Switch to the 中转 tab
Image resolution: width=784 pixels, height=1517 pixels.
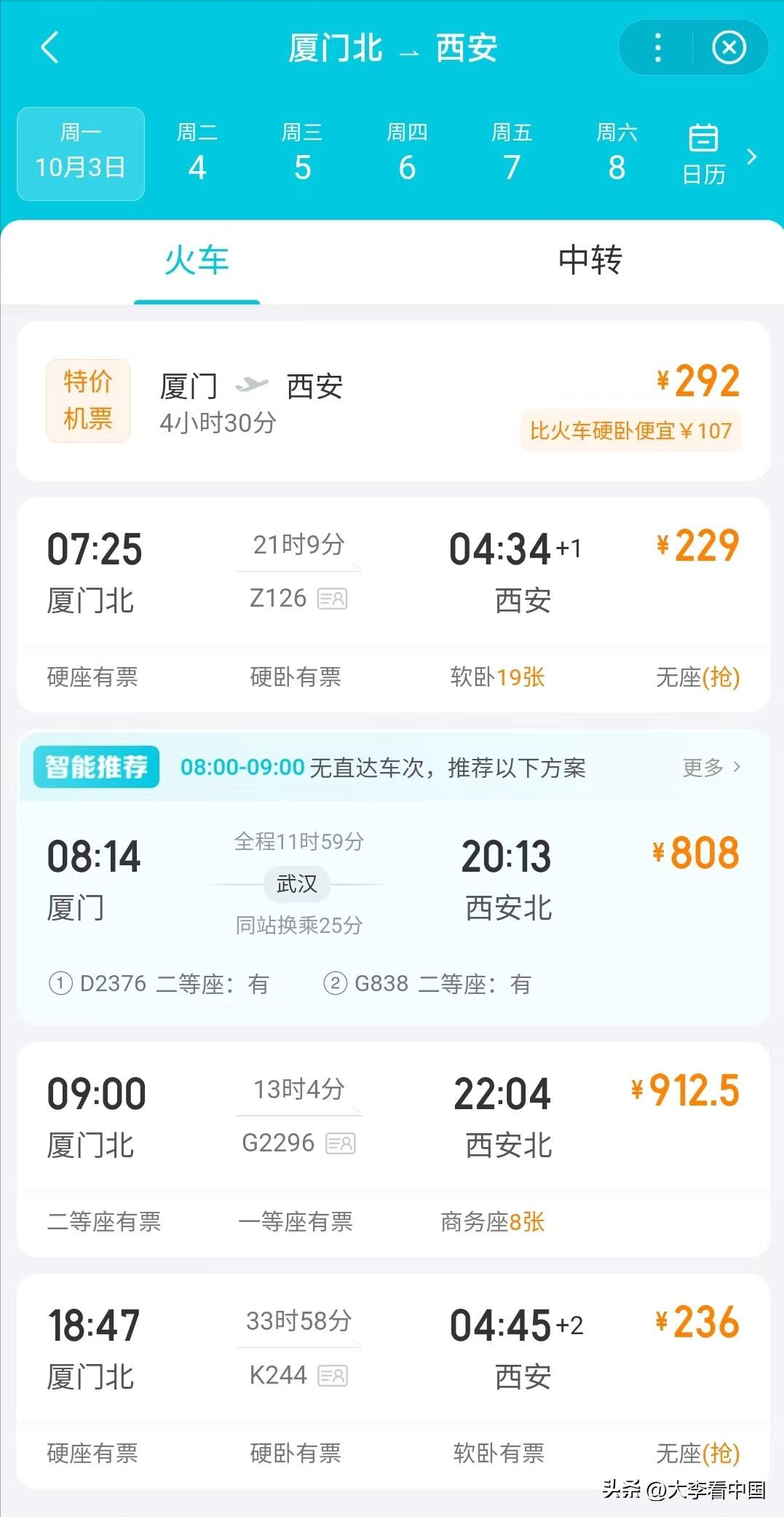point(590,261)
